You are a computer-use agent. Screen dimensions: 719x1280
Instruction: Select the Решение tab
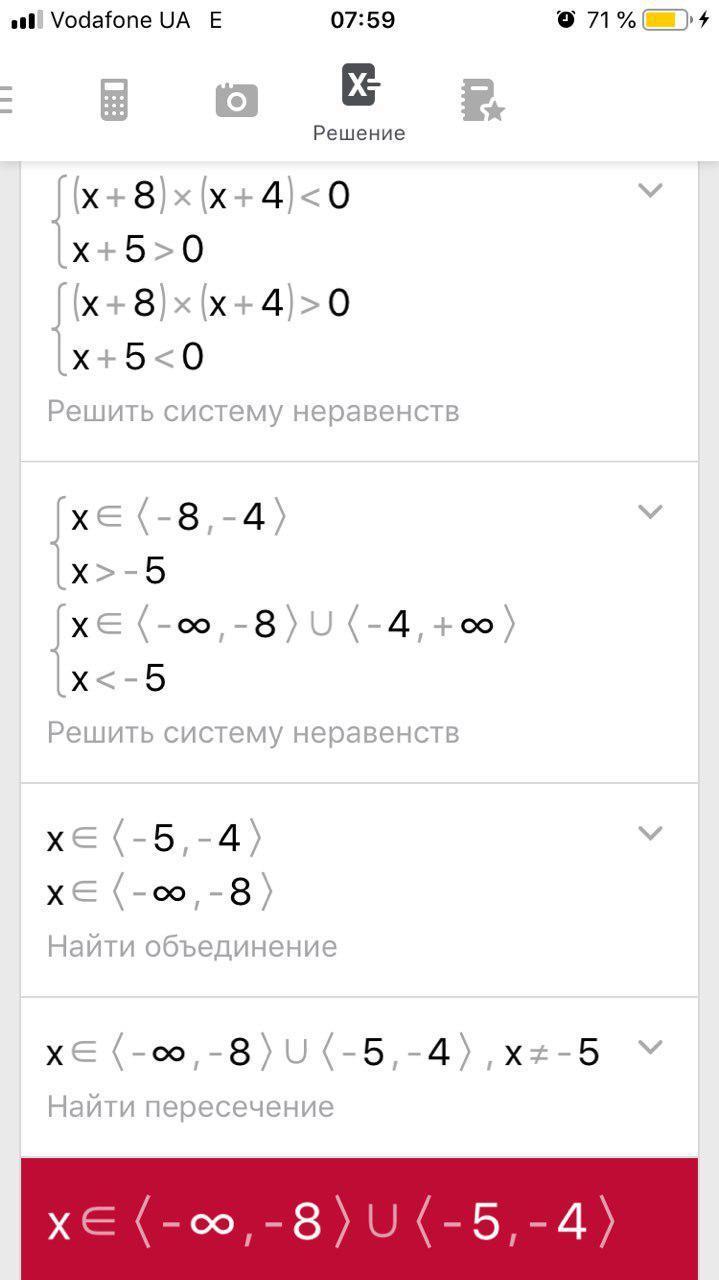pyautogui.click(x=359, y=104)
